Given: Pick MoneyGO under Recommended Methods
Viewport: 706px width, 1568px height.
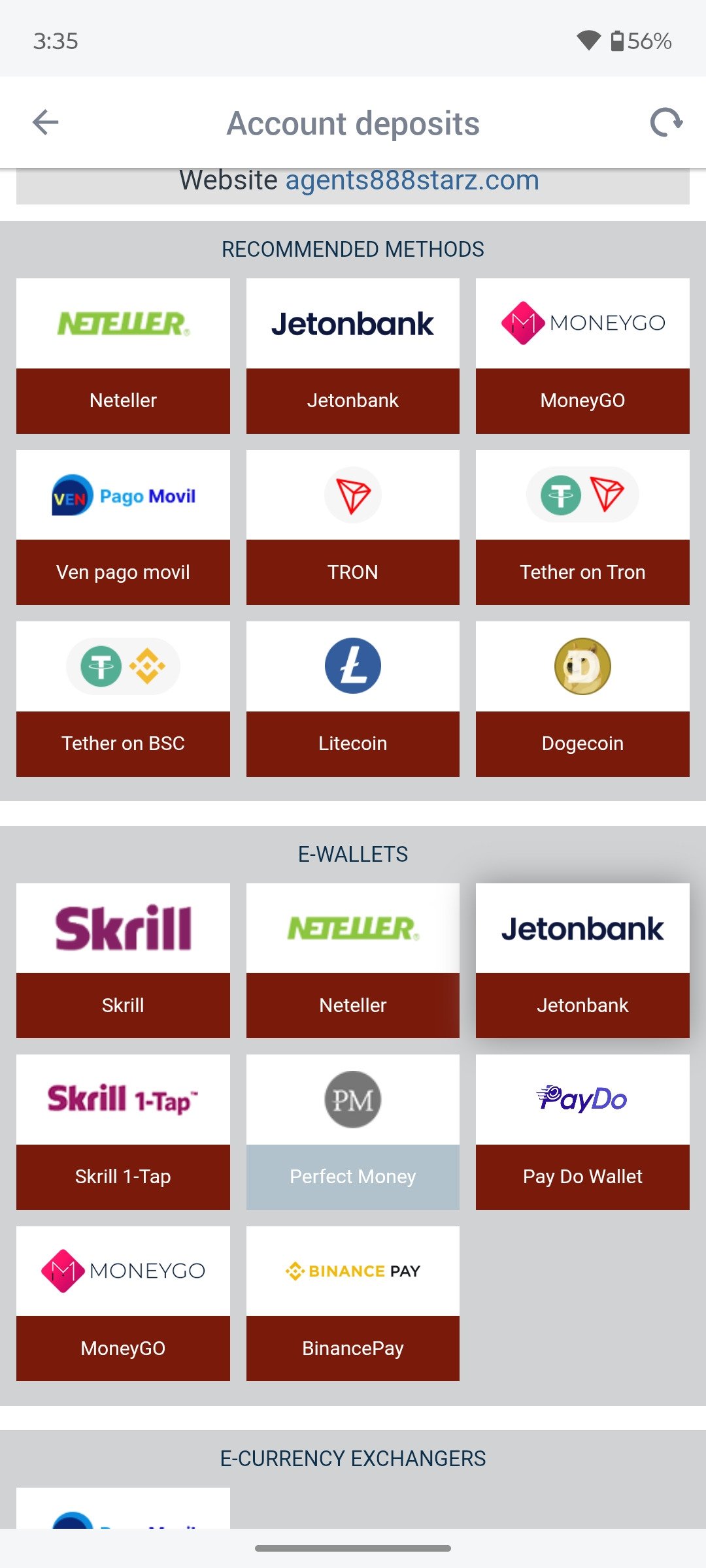Looking at the screenshot, I should pyautogui.click(x=582, y=356).
